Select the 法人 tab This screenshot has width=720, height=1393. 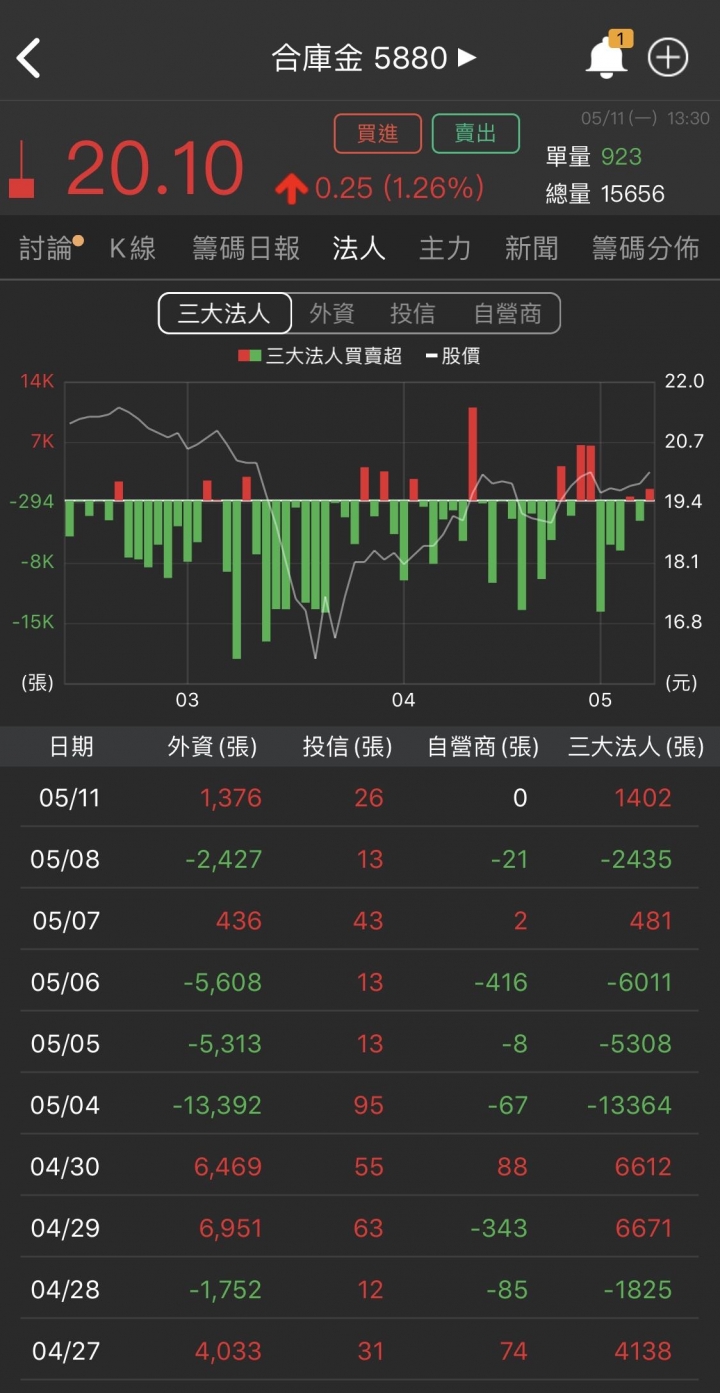tap(359, 248)
